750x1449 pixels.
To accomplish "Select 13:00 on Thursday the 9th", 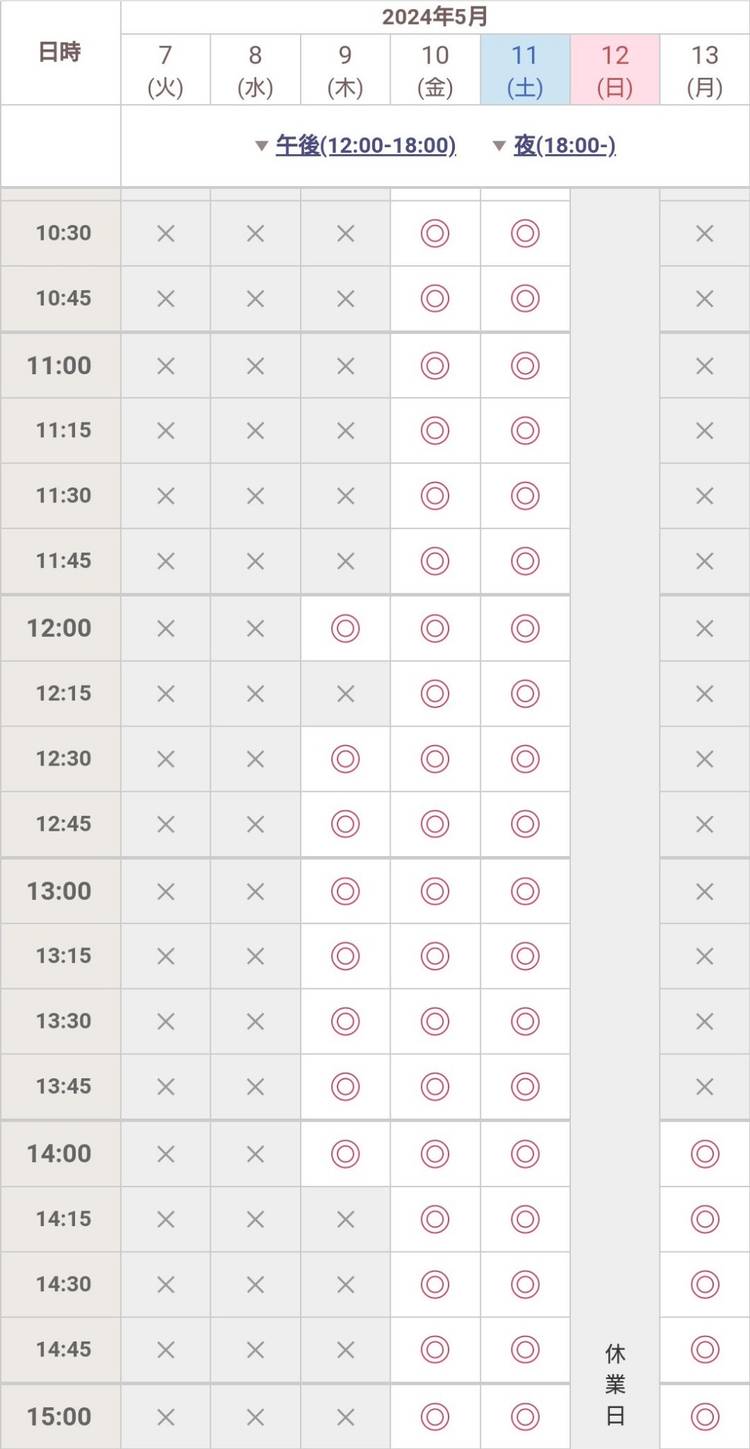I will tap(345, 891).
